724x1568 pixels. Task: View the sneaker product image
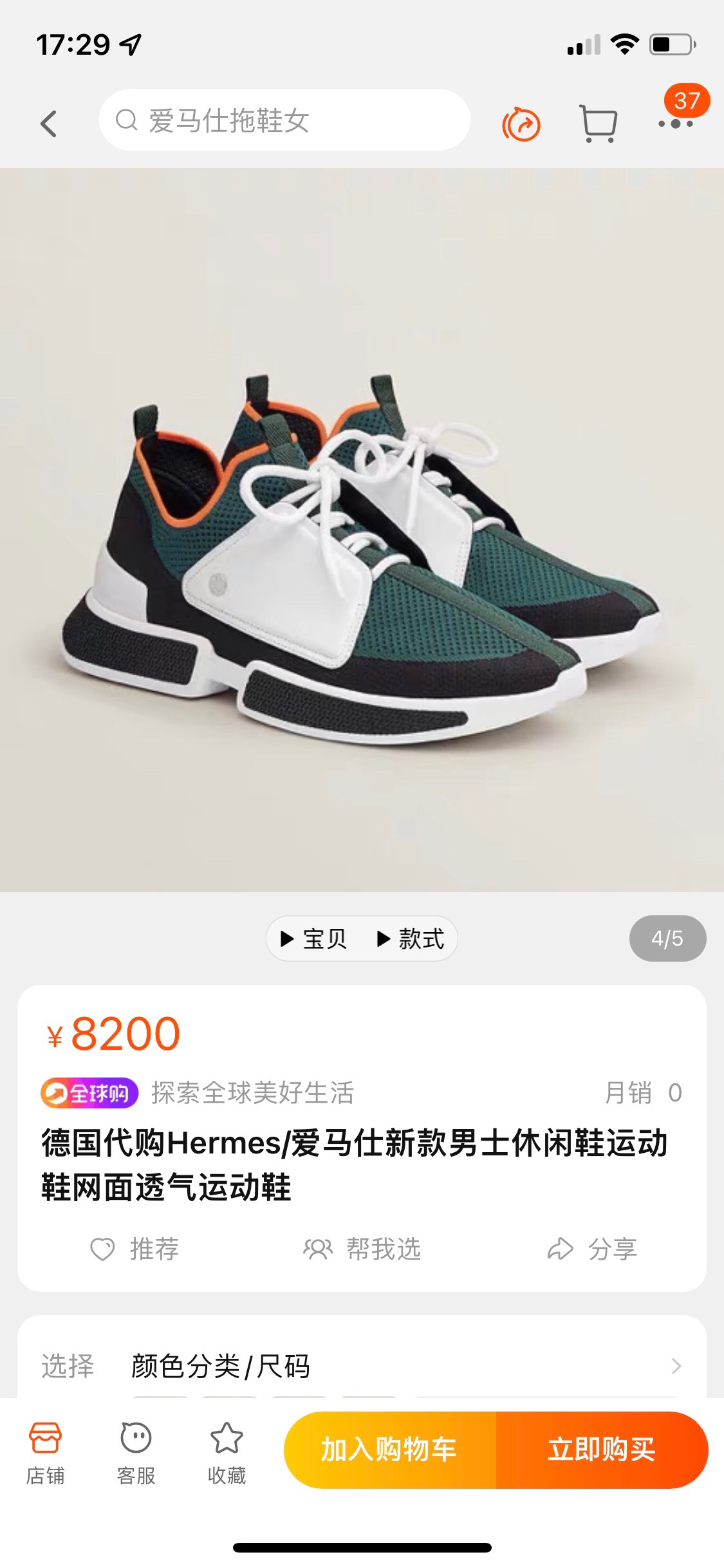click(x=362, y=530)
